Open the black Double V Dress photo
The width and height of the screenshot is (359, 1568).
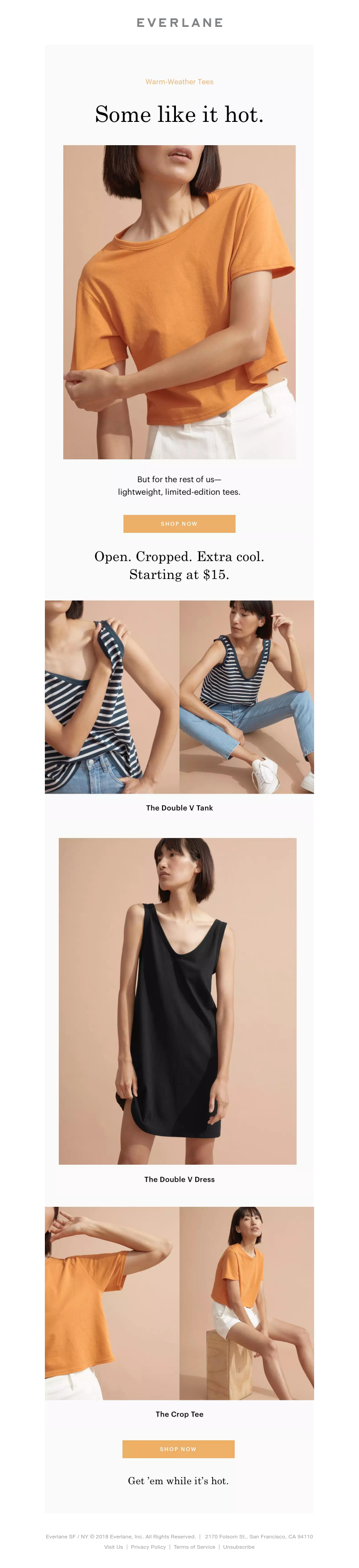[x=177, y=1001]
